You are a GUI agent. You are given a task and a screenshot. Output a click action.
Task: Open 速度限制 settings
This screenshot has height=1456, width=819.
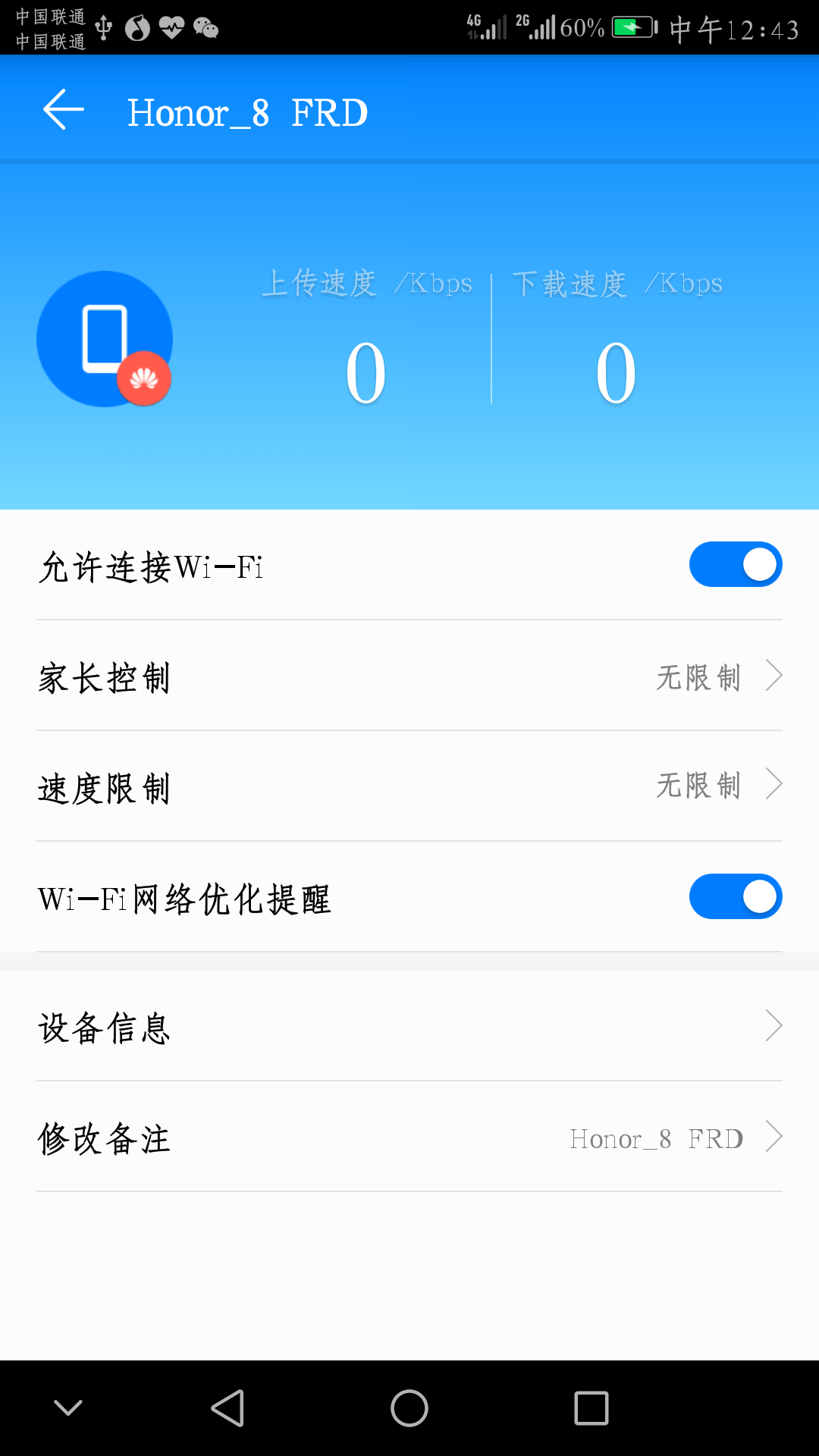click(x=409, y=786)
